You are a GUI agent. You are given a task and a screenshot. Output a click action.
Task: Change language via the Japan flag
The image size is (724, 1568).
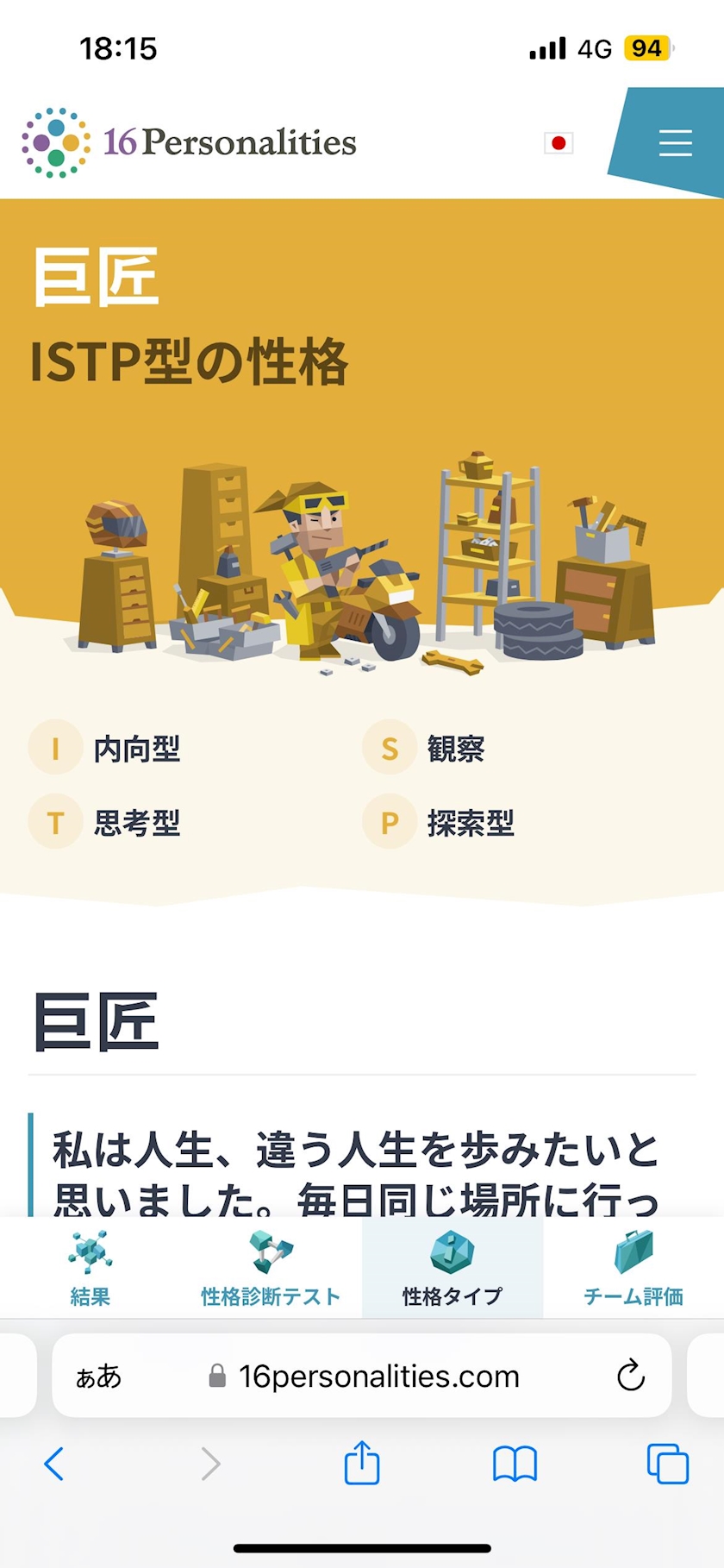[x=559, y=143]
